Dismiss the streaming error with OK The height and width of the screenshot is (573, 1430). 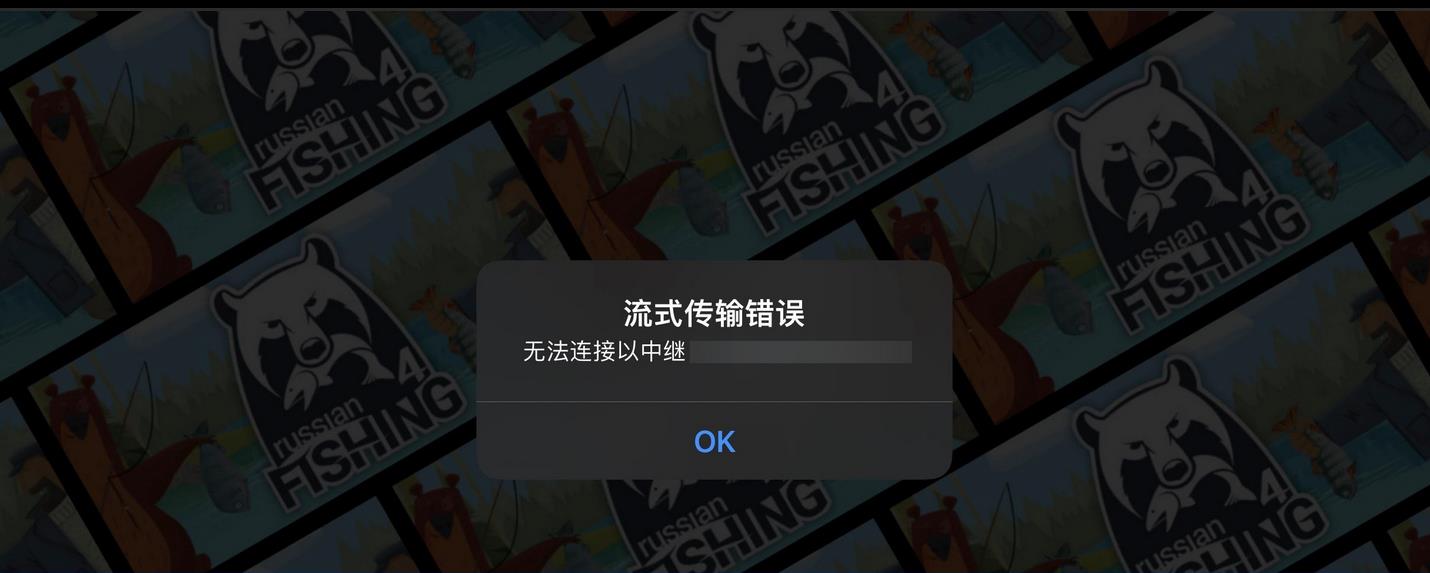click(714, 441)
